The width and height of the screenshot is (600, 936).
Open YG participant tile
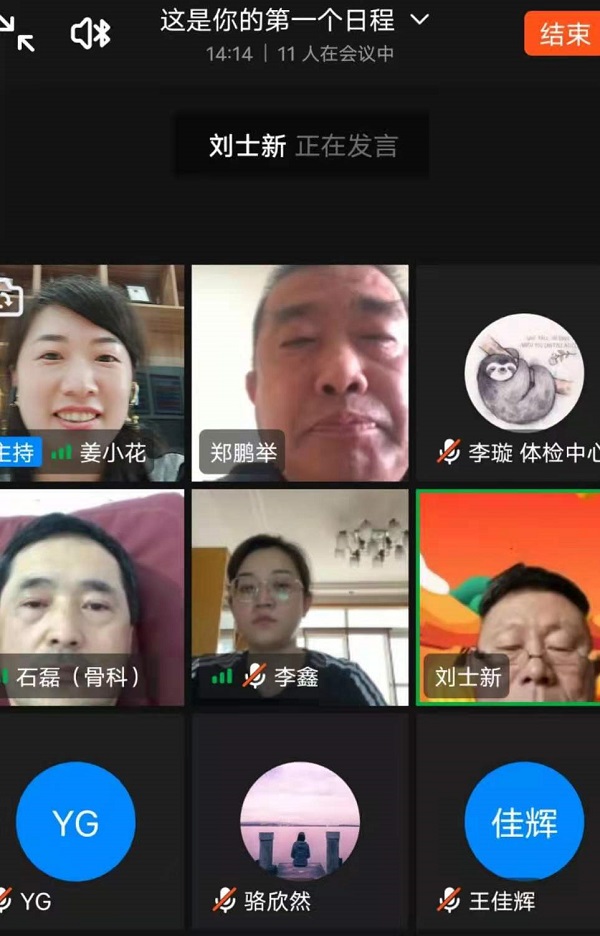point(92,820)
